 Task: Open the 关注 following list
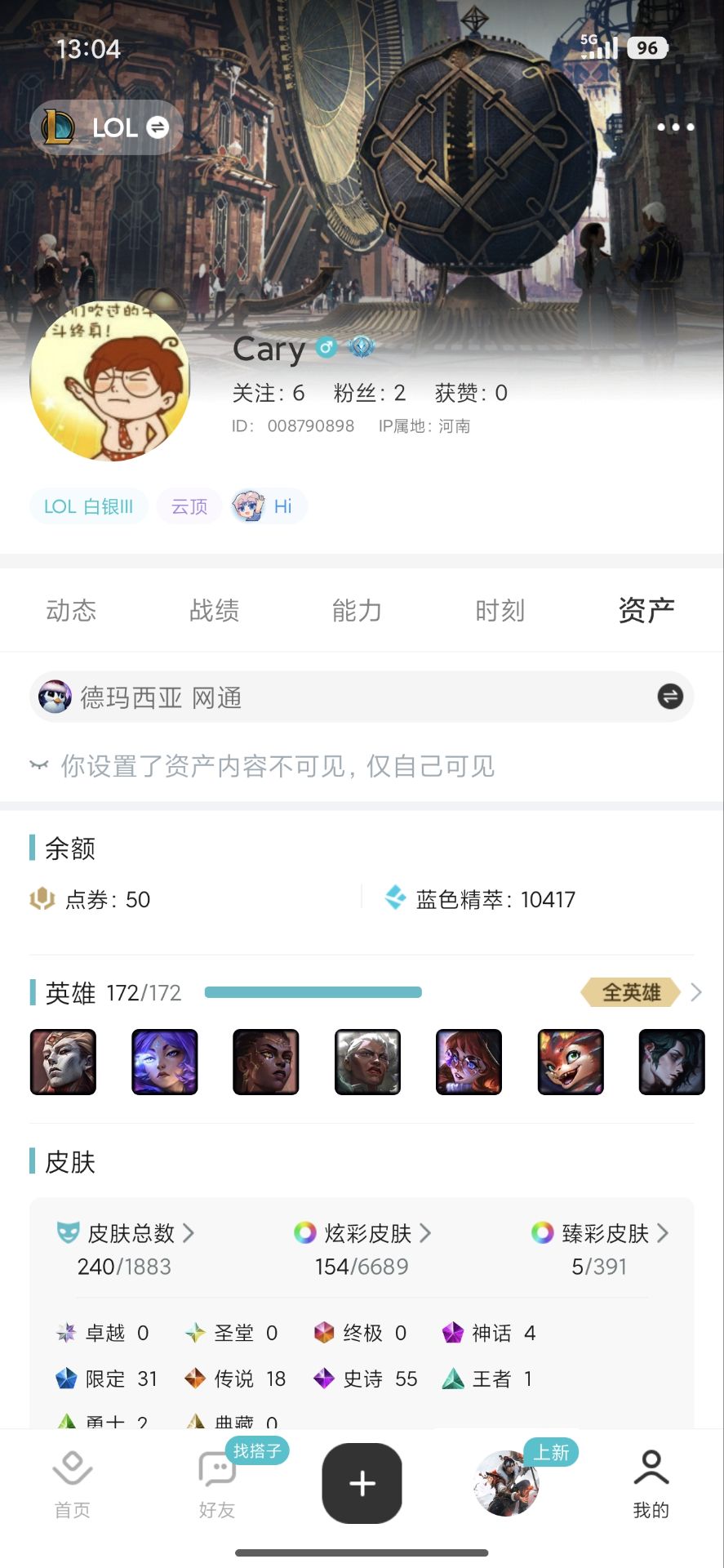coord(268,393)
